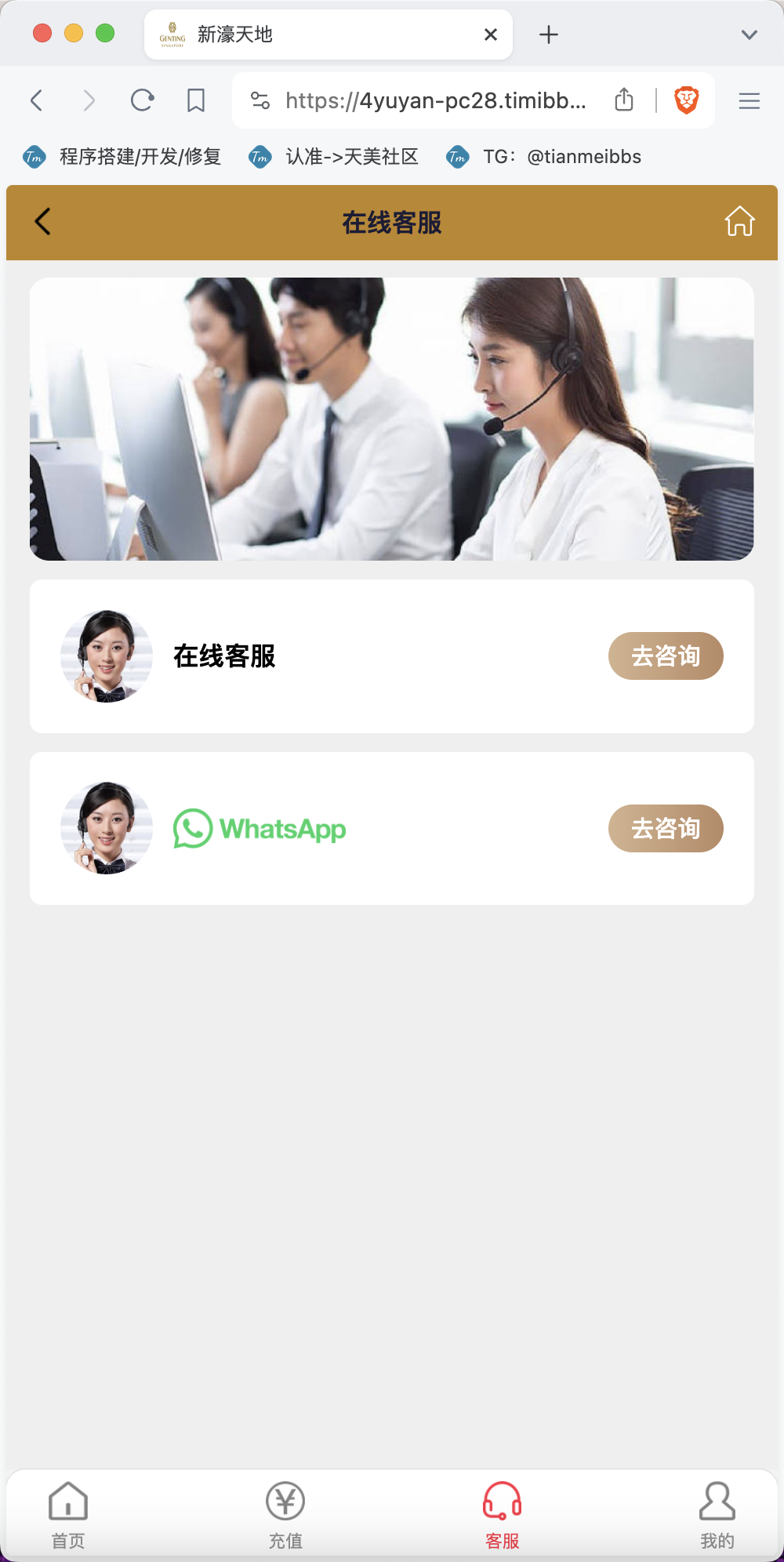Open the Brave Shields lion icon
This screenshot has height=1562, width=784.
pos(687,100)
